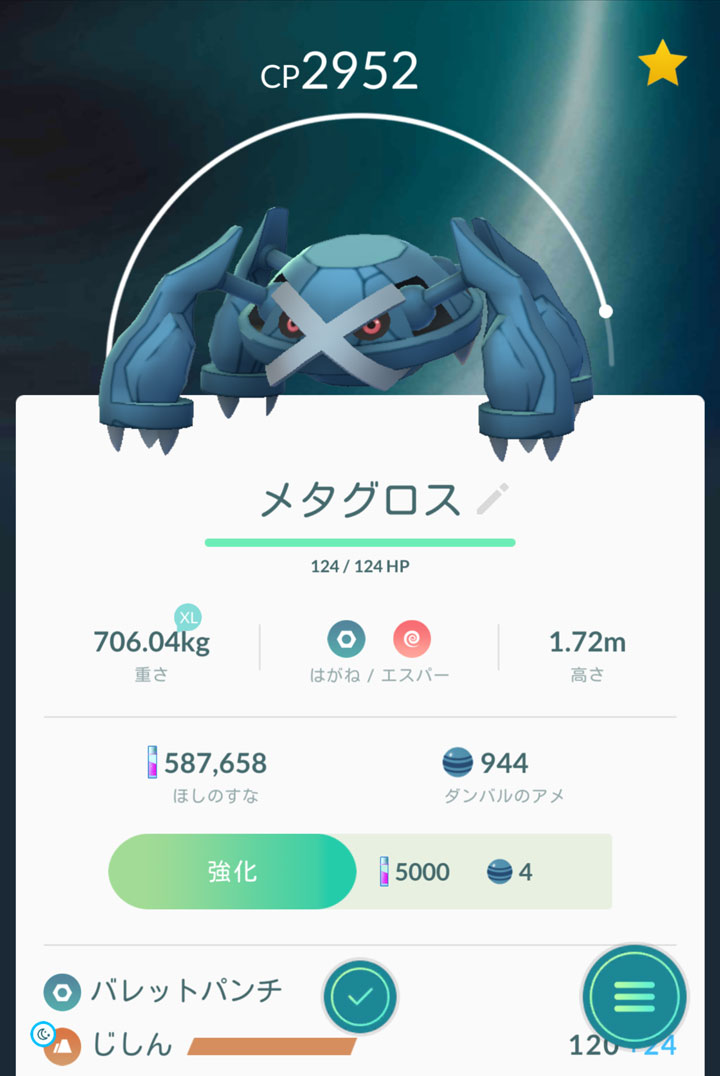This screenshot has height=1076, width=720.
Task: Confirm with the round checkmark button
Action: click(360, 996)
